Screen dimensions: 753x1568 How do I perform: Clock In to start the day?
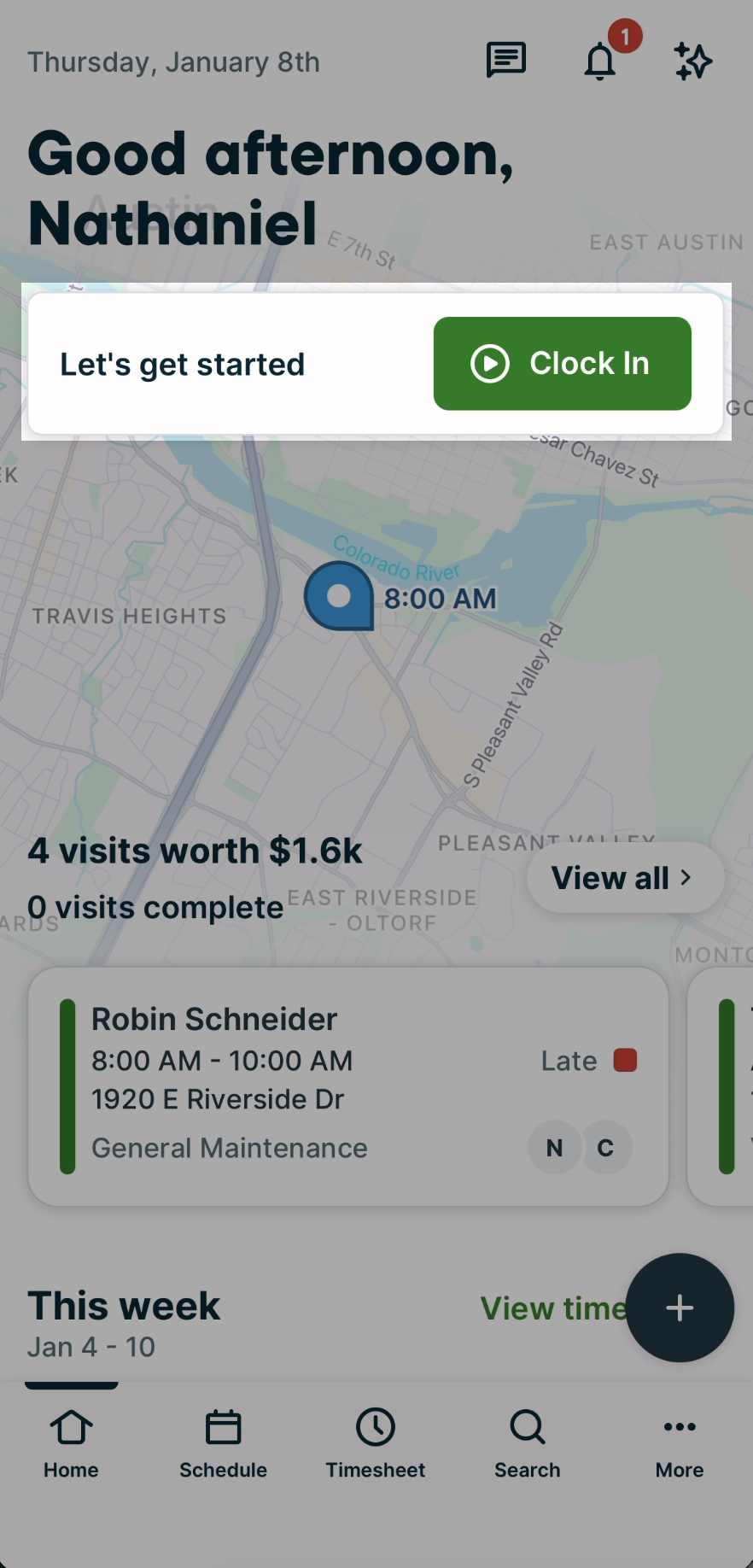coord(562,364)
